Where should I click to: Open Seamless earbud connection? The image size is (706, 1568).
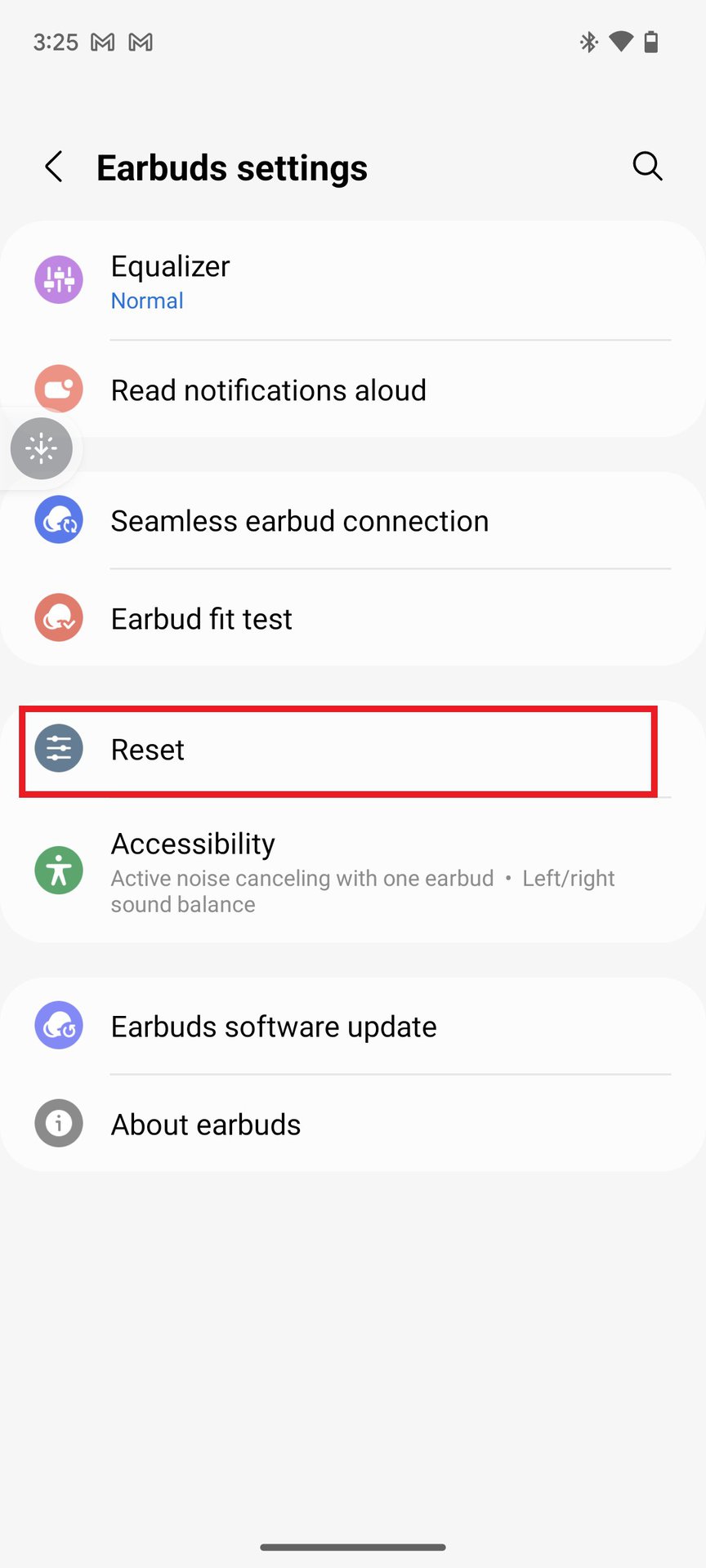tap(351, 521)
